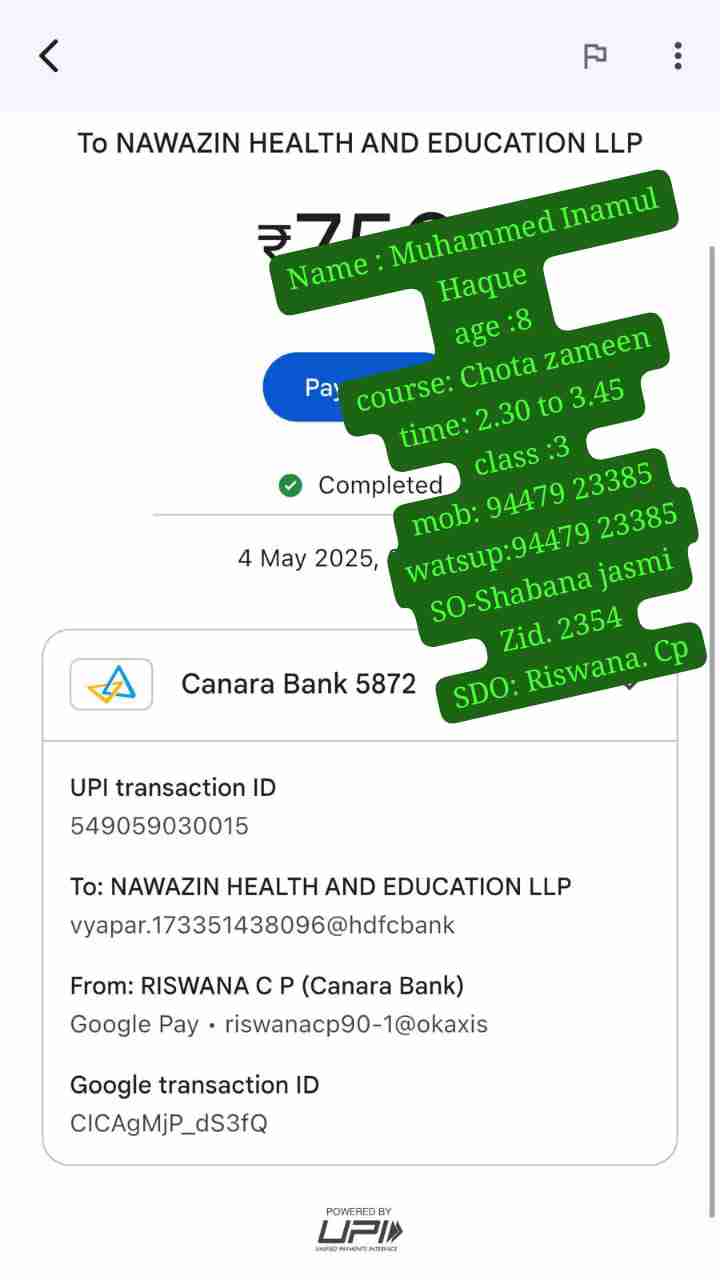Open the three-dot overflow menu
Screen dimensions: 720x1280
(677, 56)
